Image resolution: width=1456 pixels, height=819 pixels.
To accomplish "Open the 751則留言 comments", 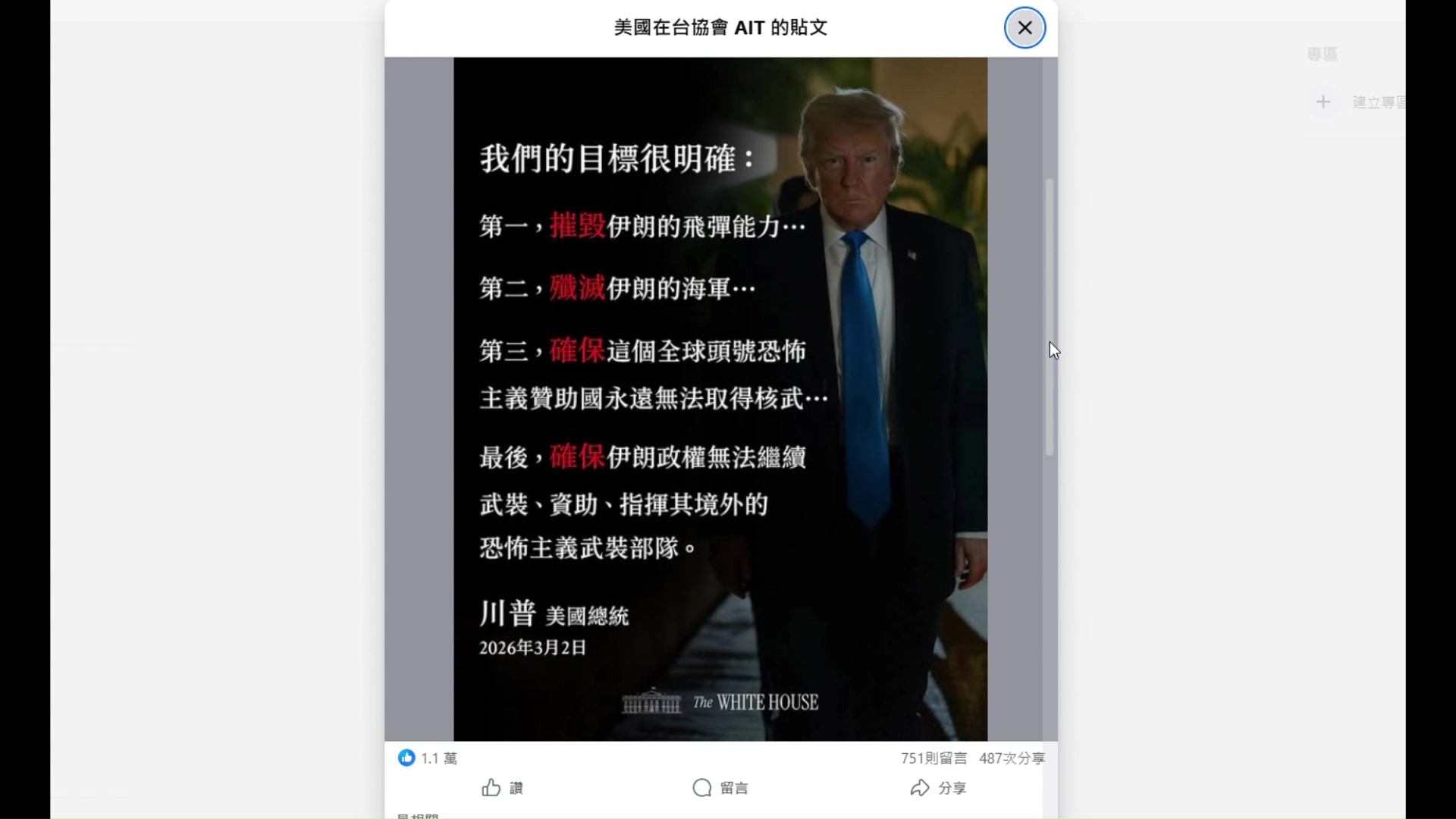I will pyautogui.click(x=934, y=758).
